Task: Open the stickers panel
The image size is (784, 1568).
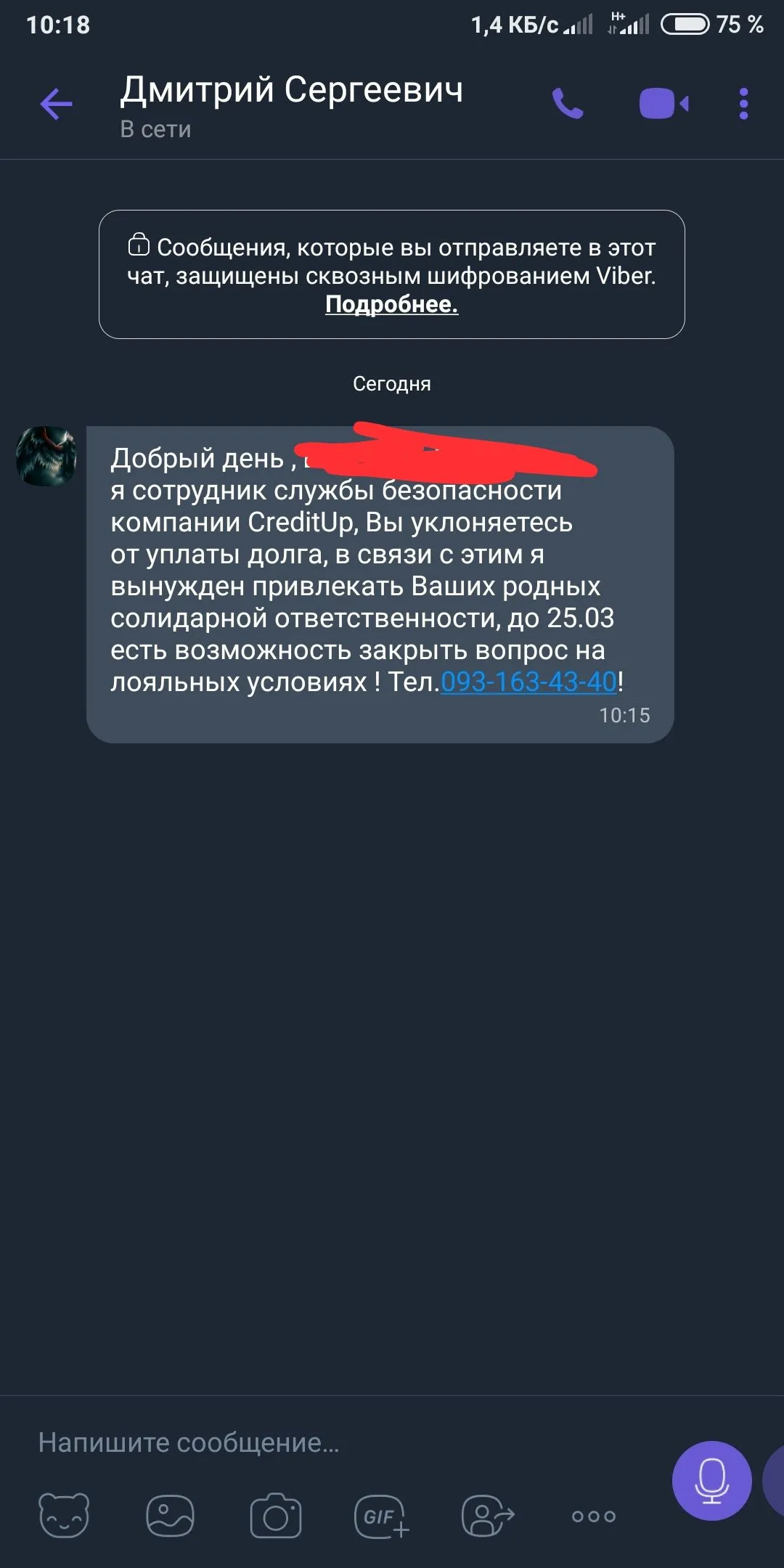Action: pyautogui.click(x=64, y=1516)
